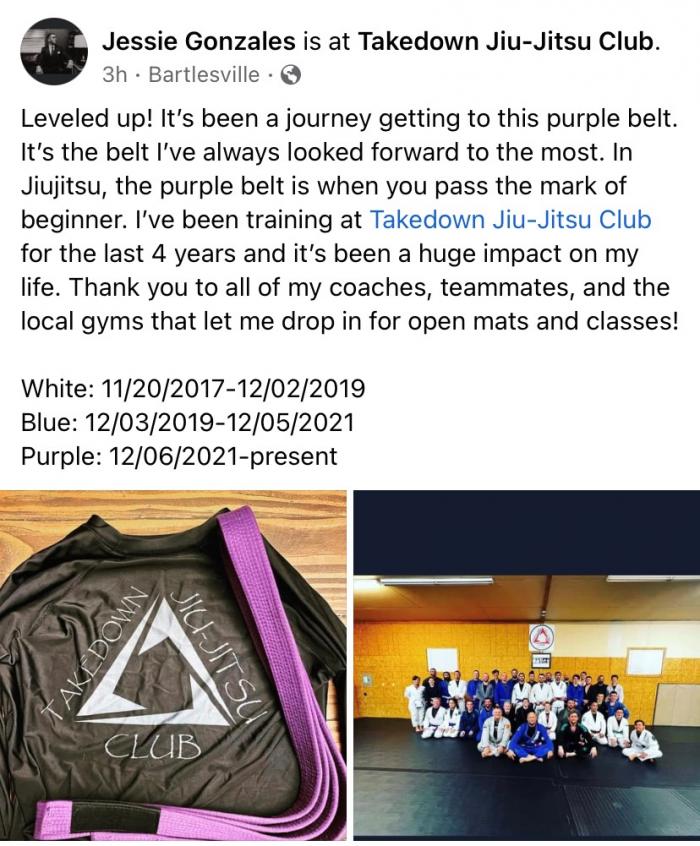Viewport: 700px width, 846px height.
Task: Open Jessie Gonzales's profile picture
Action: (x=53, y=51)
